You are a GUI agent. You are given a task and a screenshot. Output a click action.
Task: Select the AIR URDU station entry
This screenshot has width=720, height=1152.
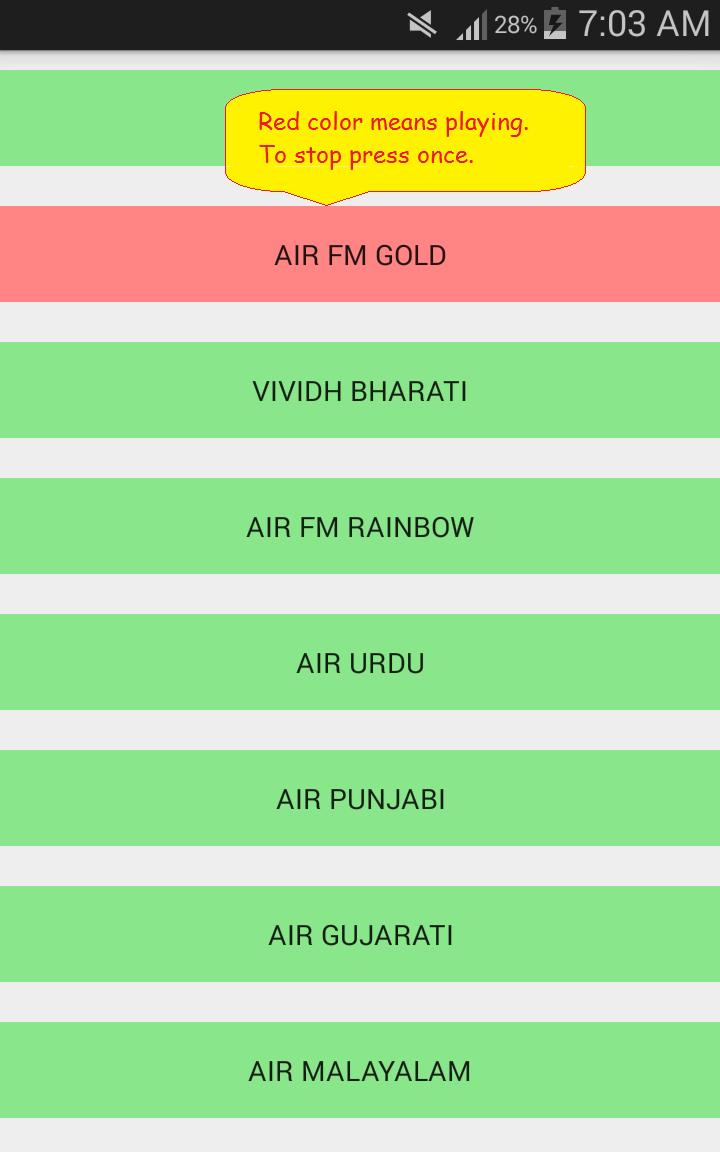click(x=360, y=662)
